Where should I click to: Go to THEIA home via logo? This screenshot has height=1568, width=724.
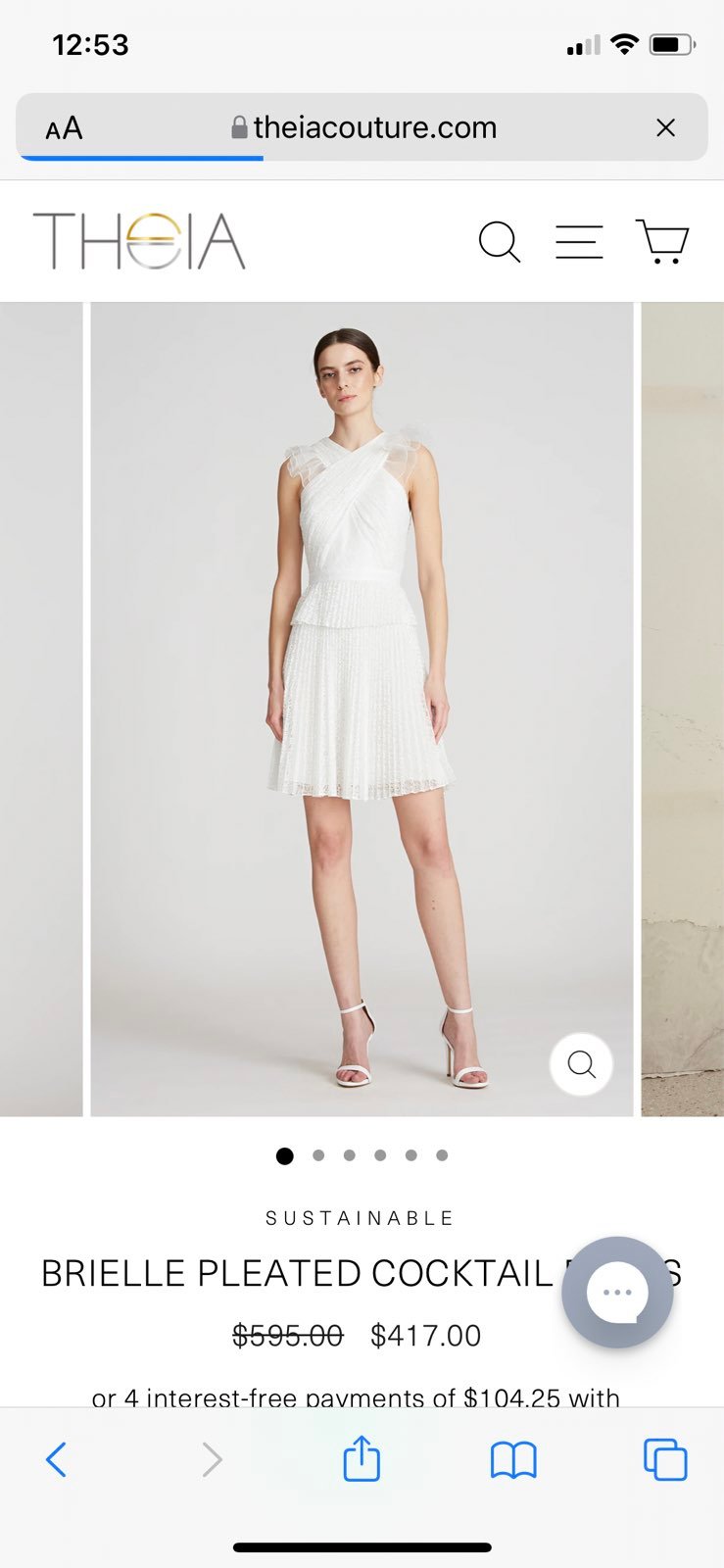point(139,241)
